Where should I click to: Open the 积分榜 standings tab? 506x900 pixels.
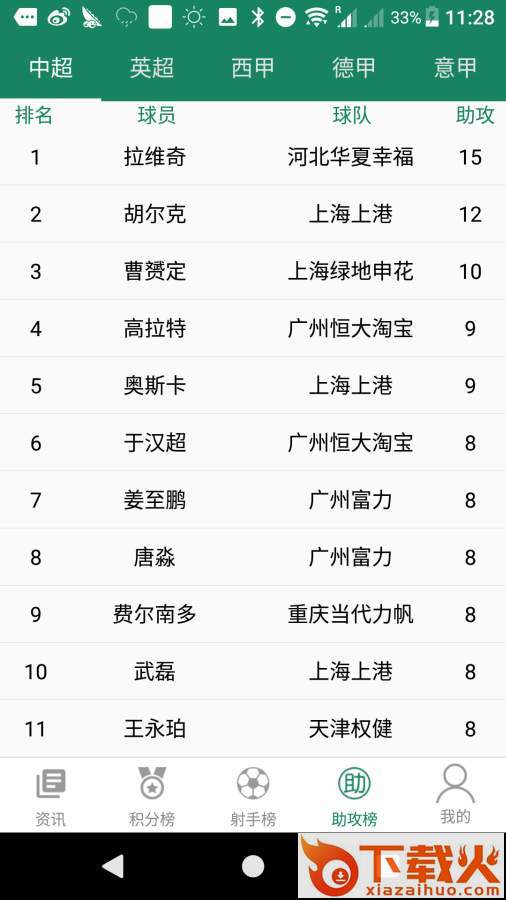click(x=151, y=796)
